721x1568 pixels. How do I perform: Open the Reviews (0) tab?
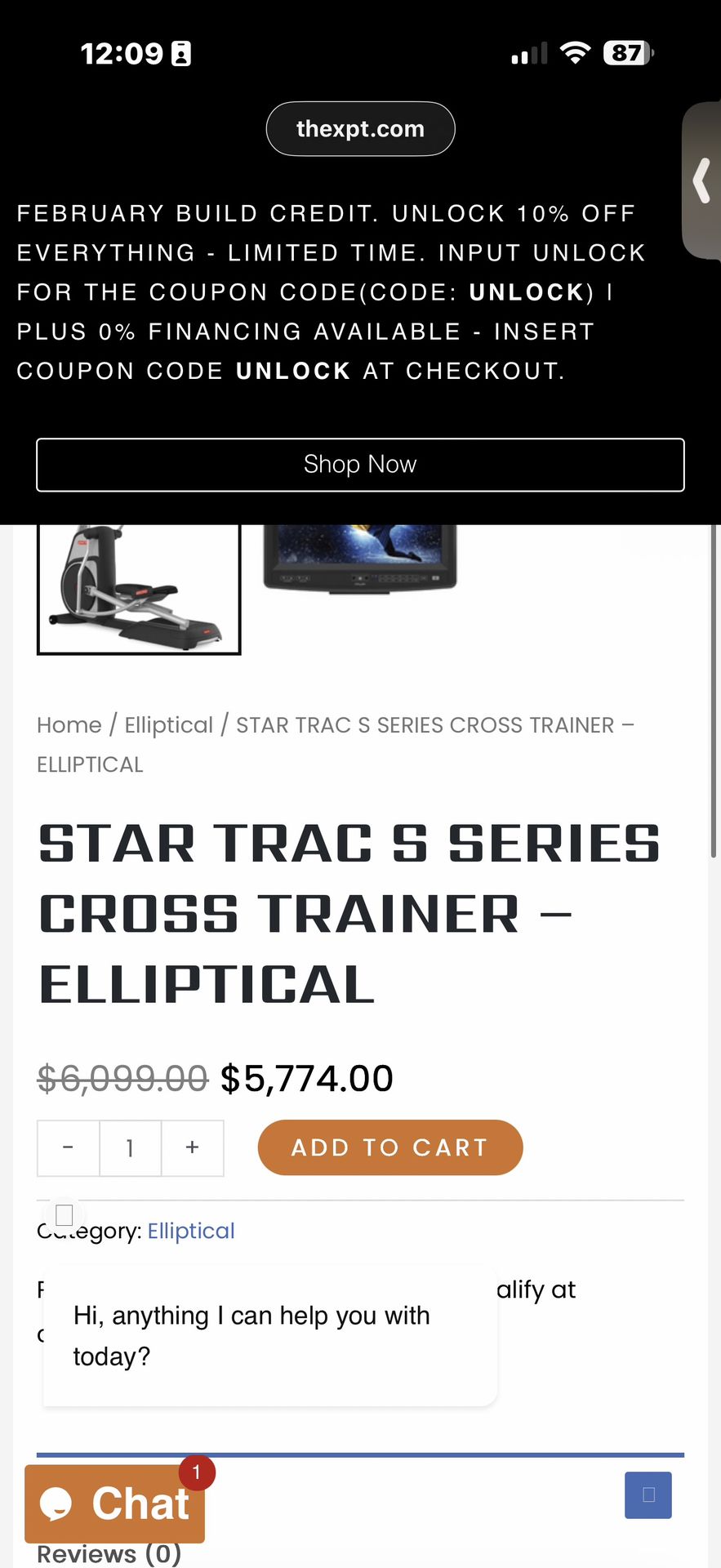(x=109, y=1554)
